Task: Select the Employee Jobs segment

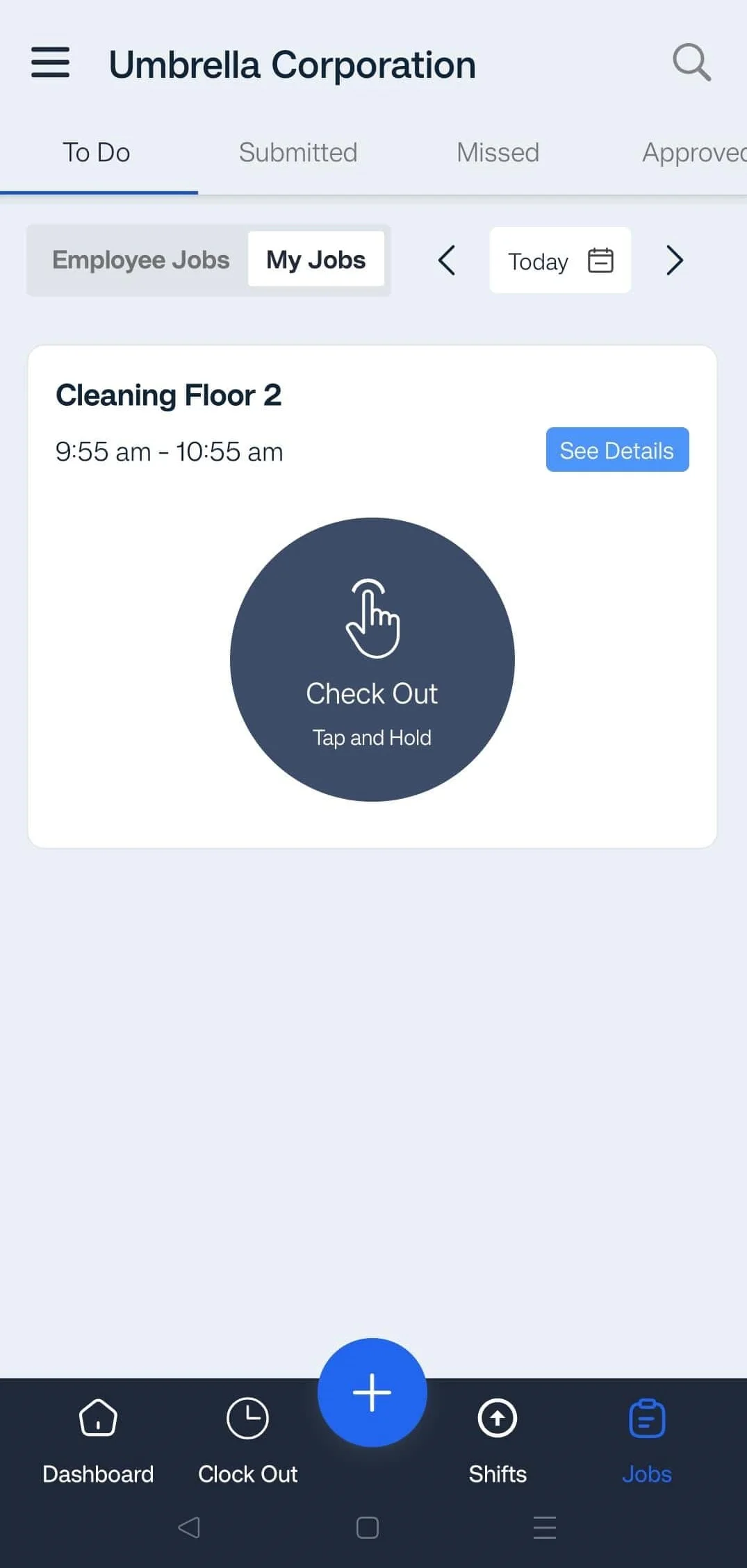Action: [x=140, y=260]
